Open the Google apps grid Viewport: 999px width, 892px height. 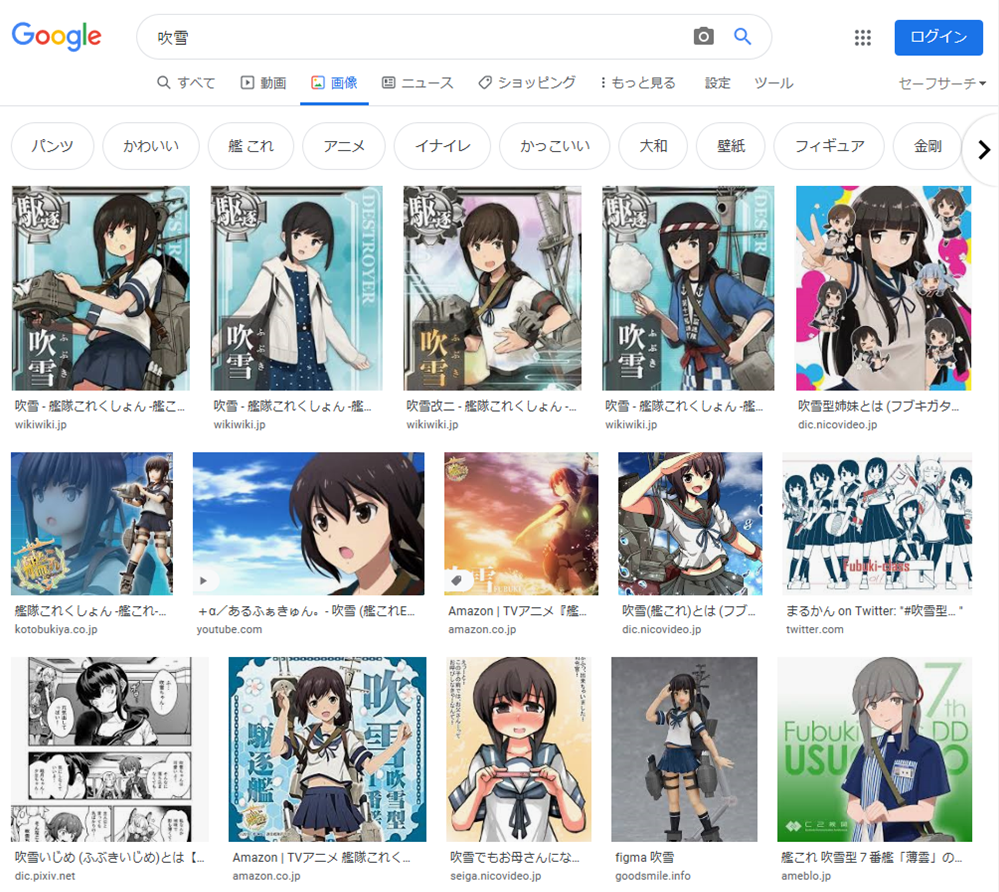pyautogui.click(x=863, y=38)
